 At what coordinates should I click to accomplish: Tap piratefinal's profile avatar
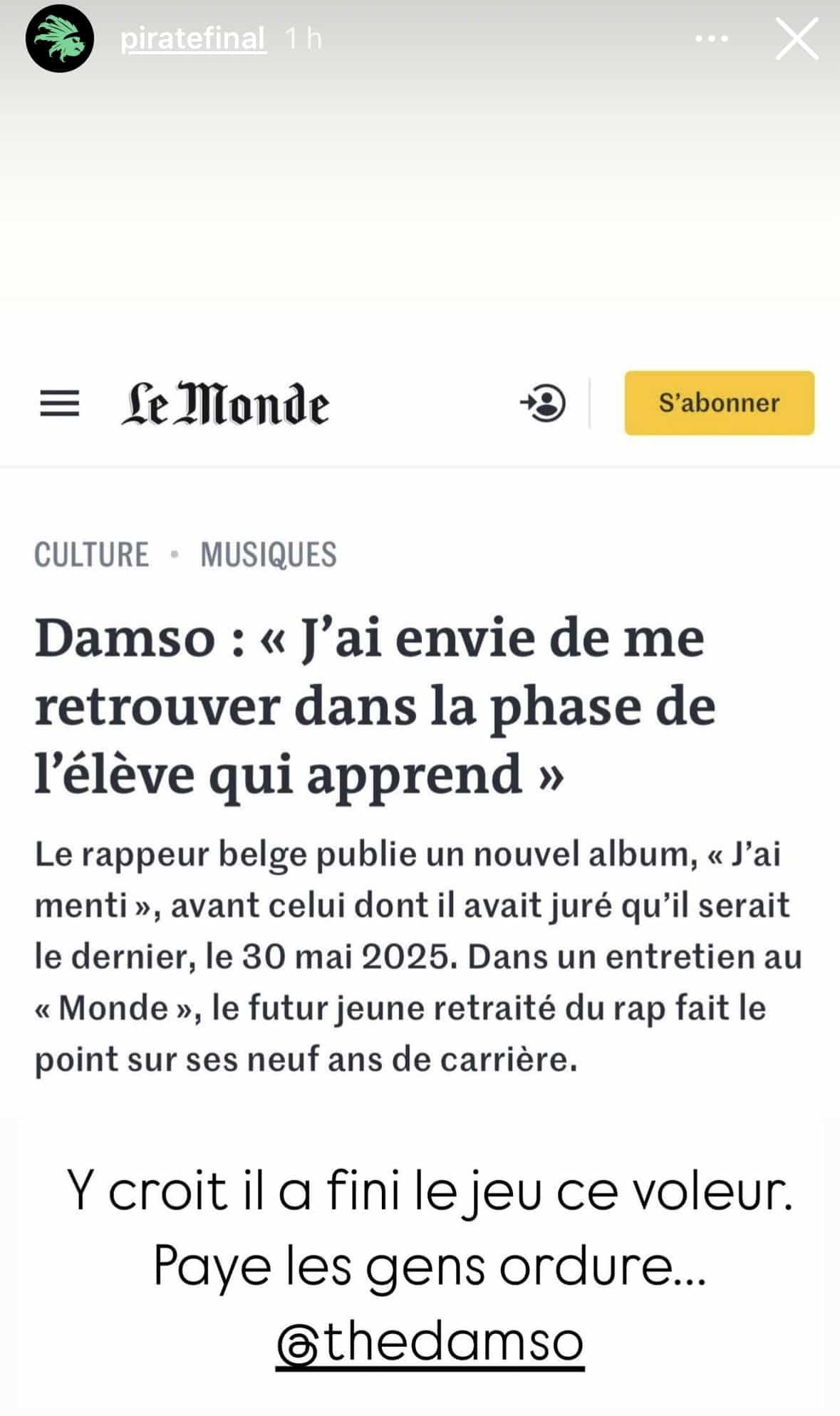[60, 38]
